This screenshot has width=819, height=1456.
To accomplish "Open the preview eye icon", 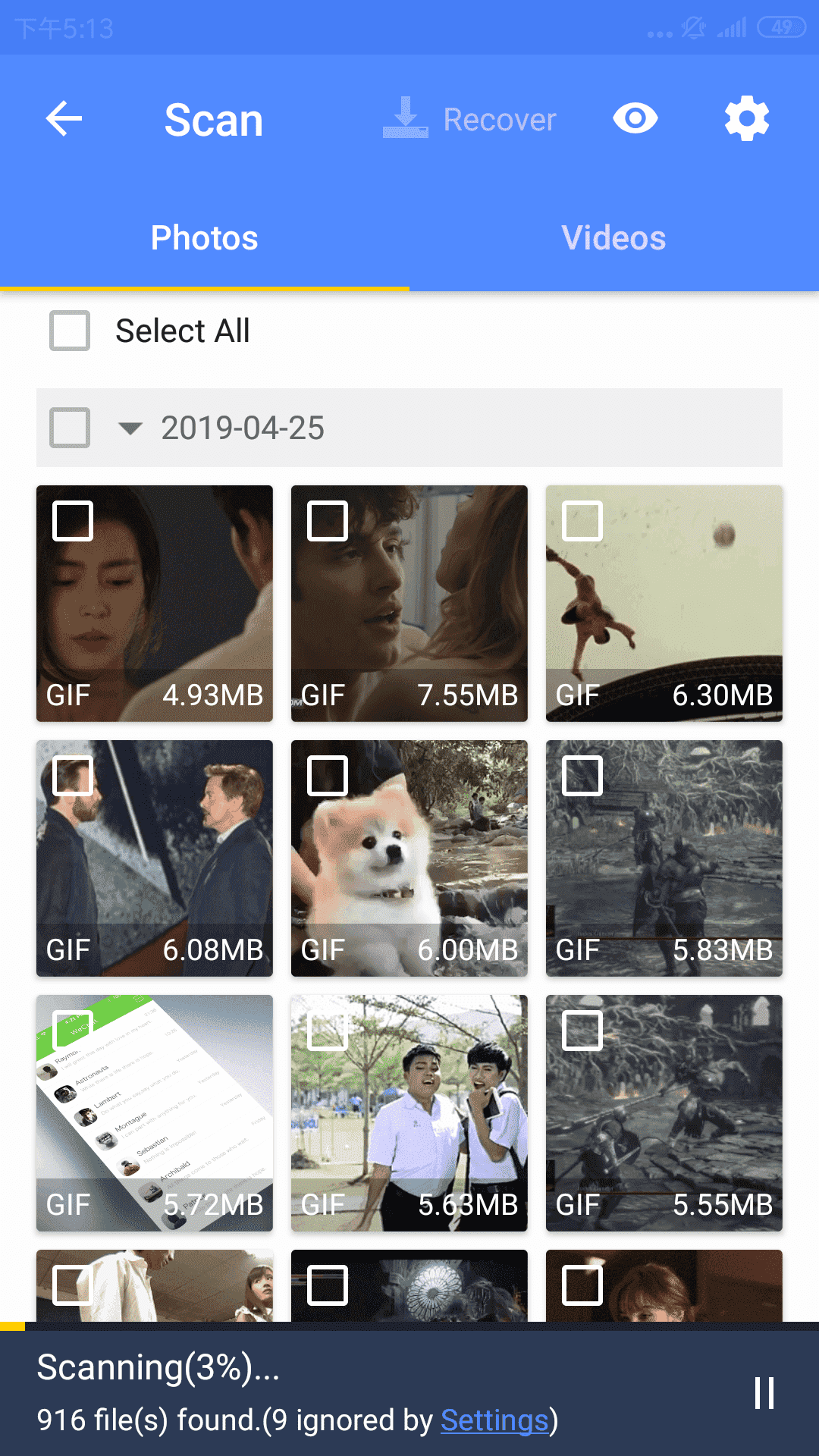I will coord(634,118).
